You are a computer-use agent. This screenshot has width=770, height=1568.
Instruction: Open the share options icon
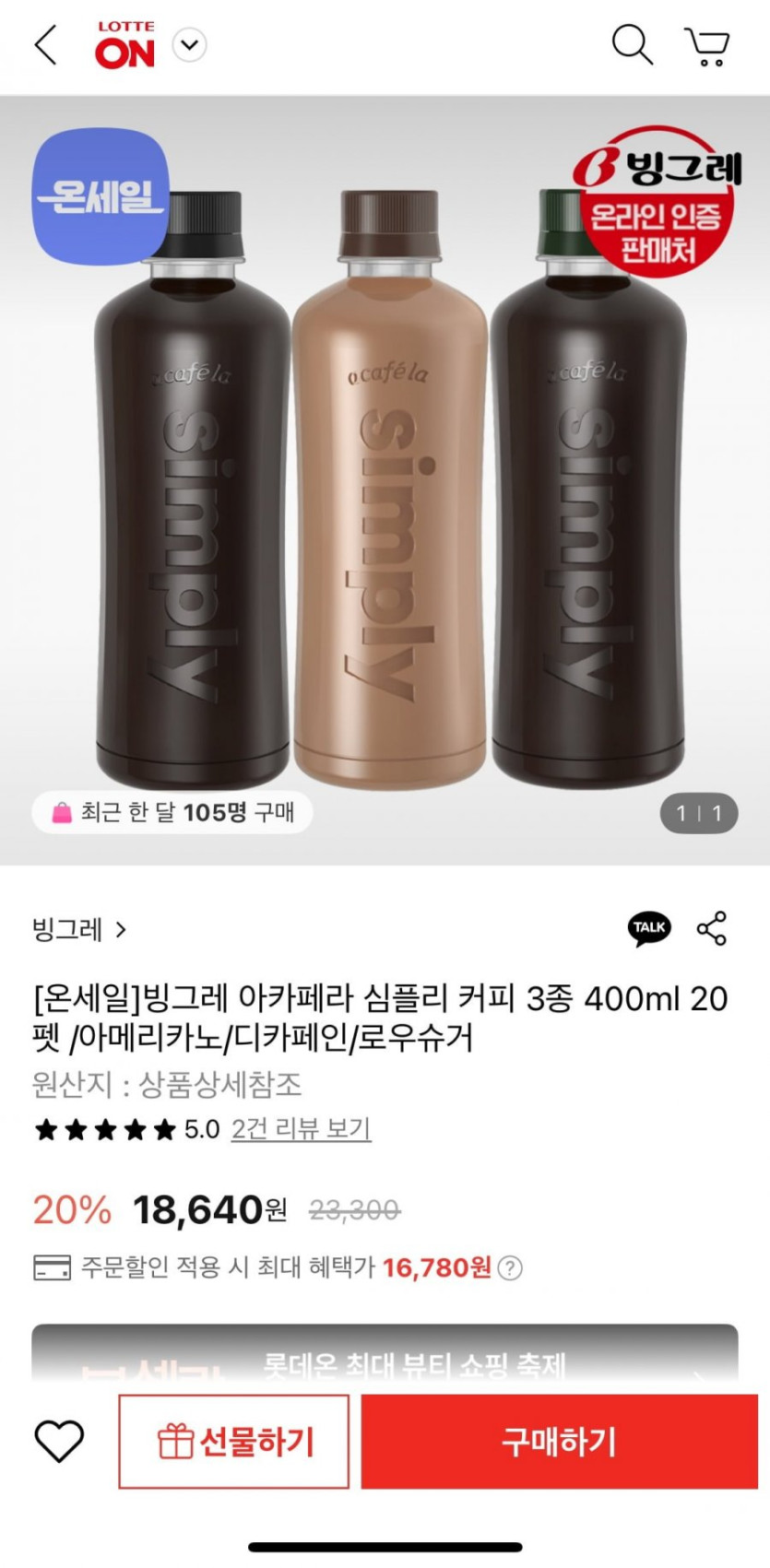[x=712, y=928]
